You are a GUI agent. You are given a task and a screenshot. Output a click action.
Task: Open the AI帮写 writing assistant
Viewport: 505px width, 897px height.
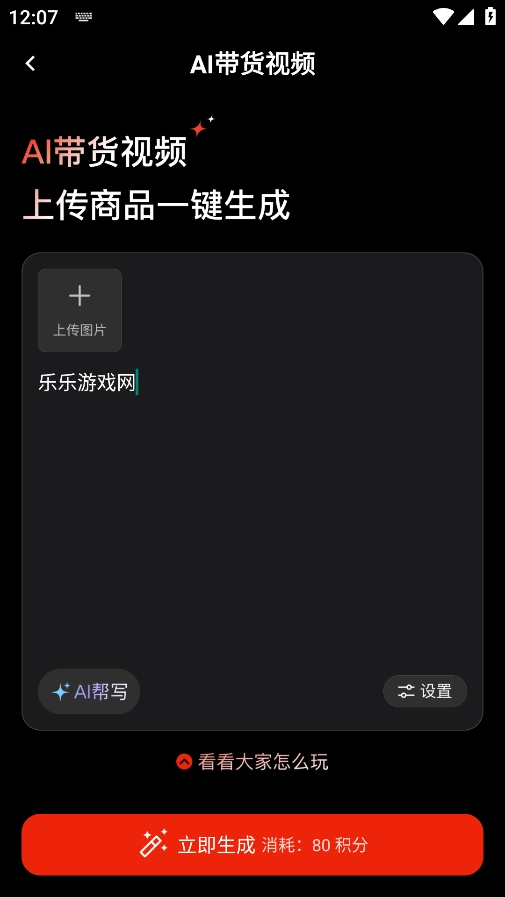click(89, 692)
